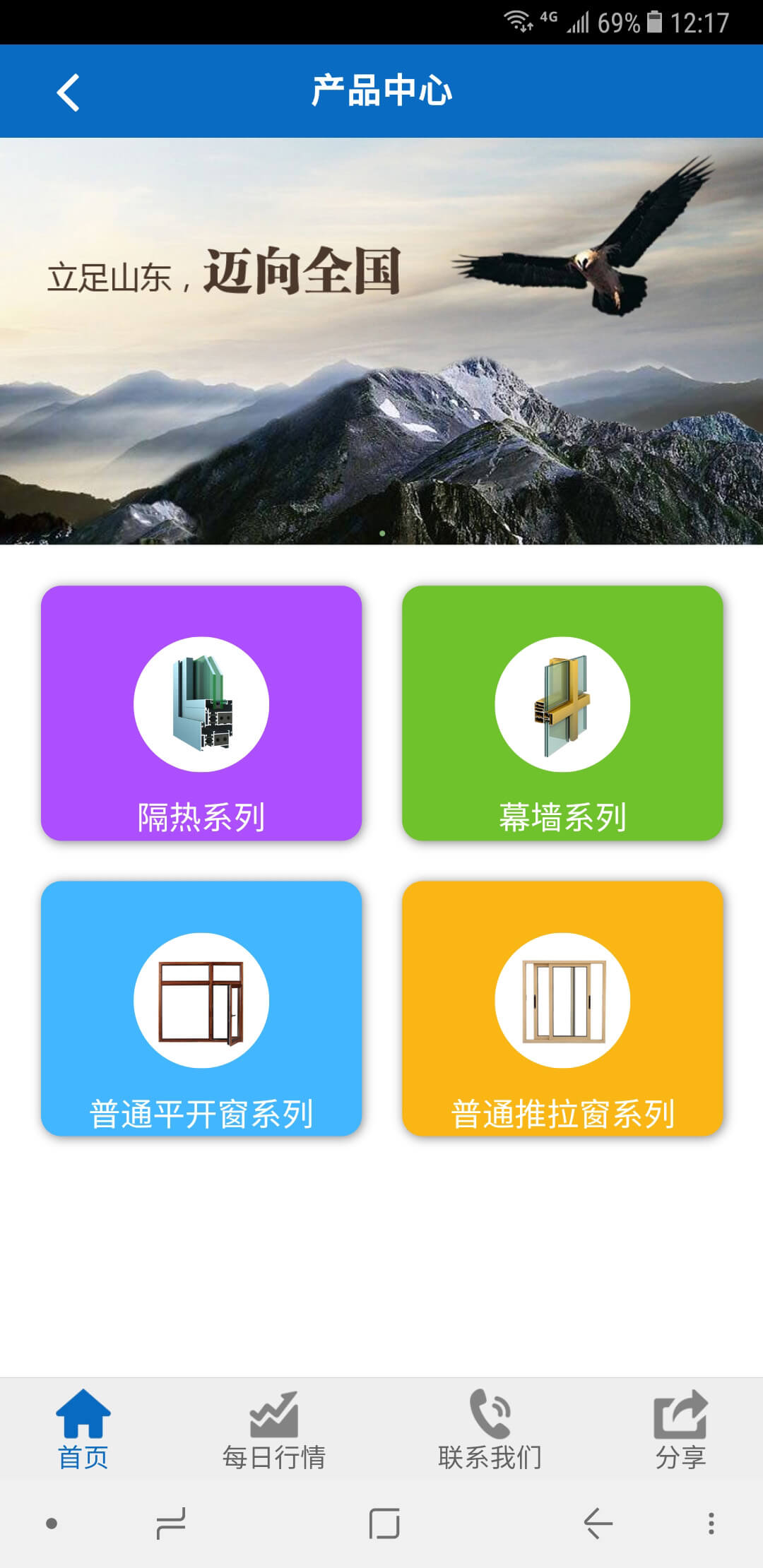Go back using the header arrow

(69, 93)
